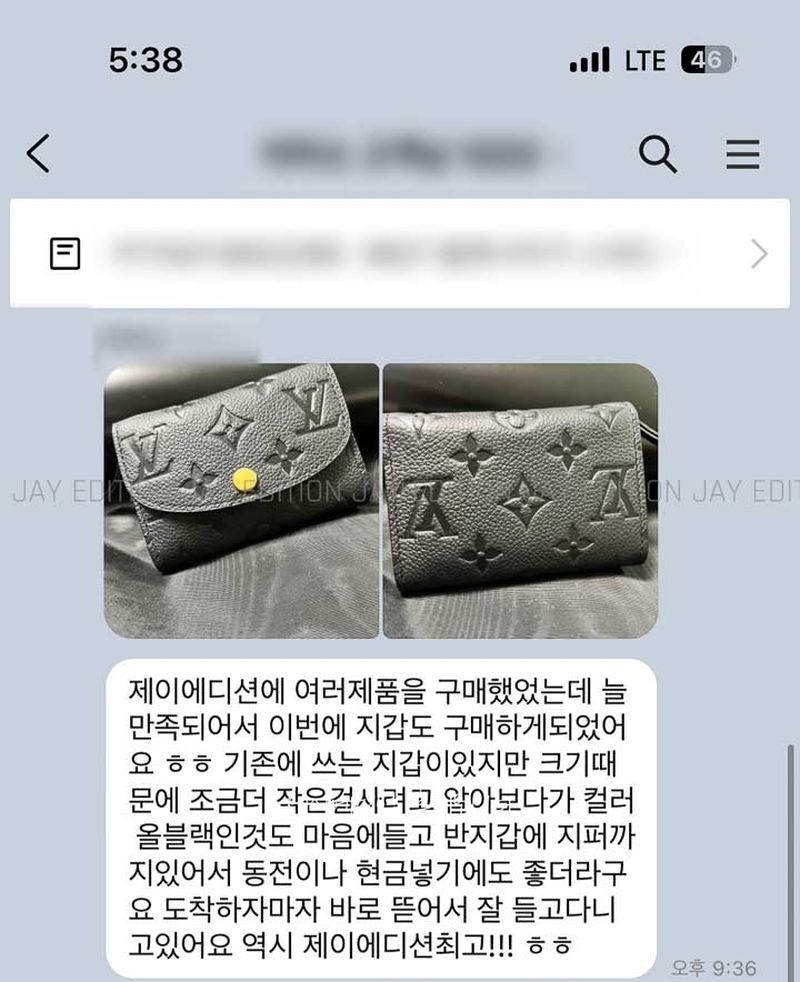Open the wallet photo with yellow snap button
This screenshot has height=982, width=800.
241,500
